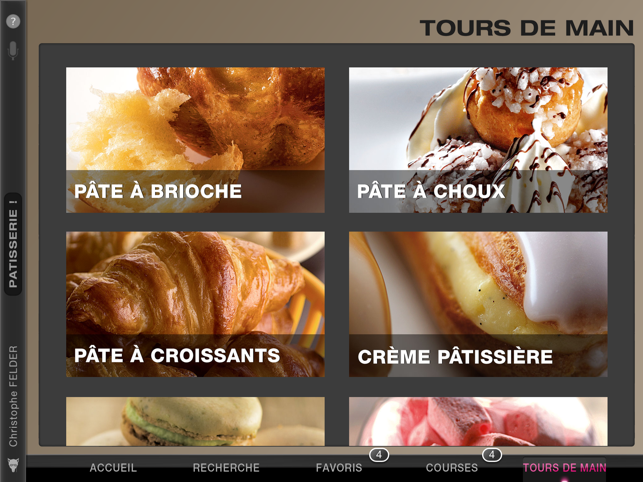Image resolution: width=643 pixels, height=482 pixels.
Task: Open the Favoris tab
Action: pyautogui.click(x=339, y=468)
